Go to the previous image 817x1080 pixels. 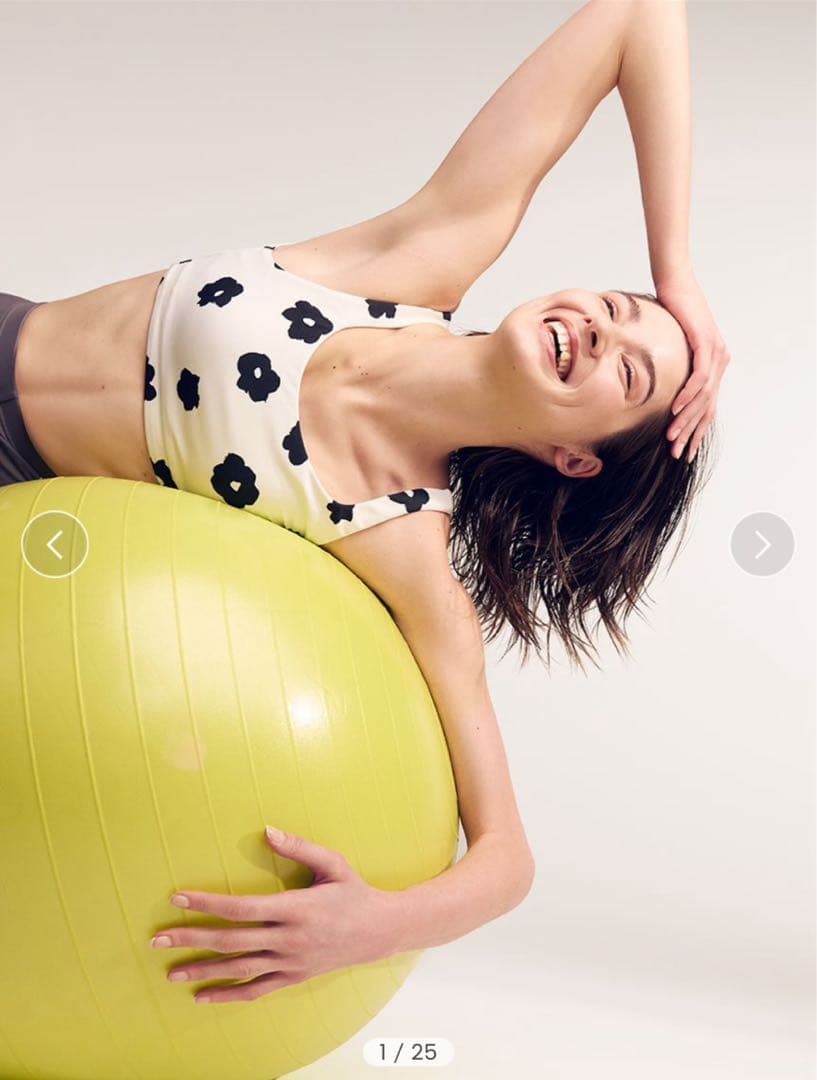point(55,544)
